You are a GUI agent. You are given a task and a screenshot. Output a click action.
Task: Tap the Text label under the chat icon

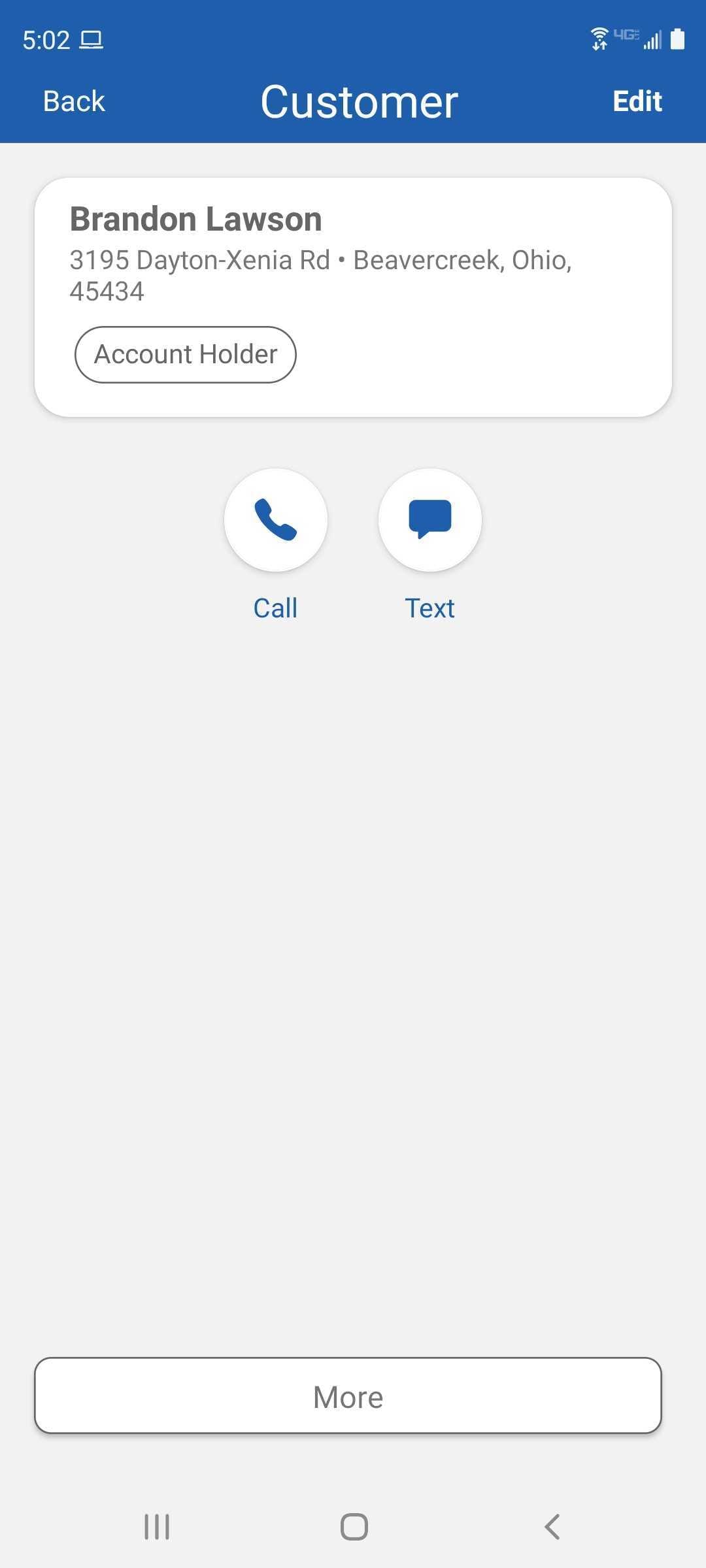[430, 607]
